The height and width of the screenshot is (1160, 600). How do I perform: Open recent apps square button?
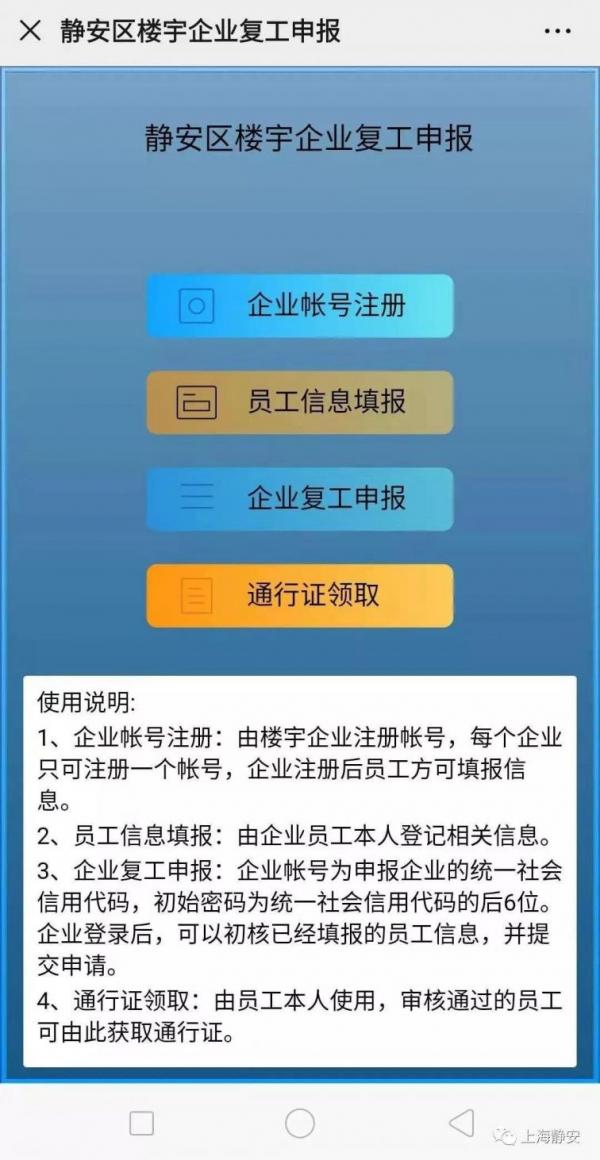click(142, 1123)
